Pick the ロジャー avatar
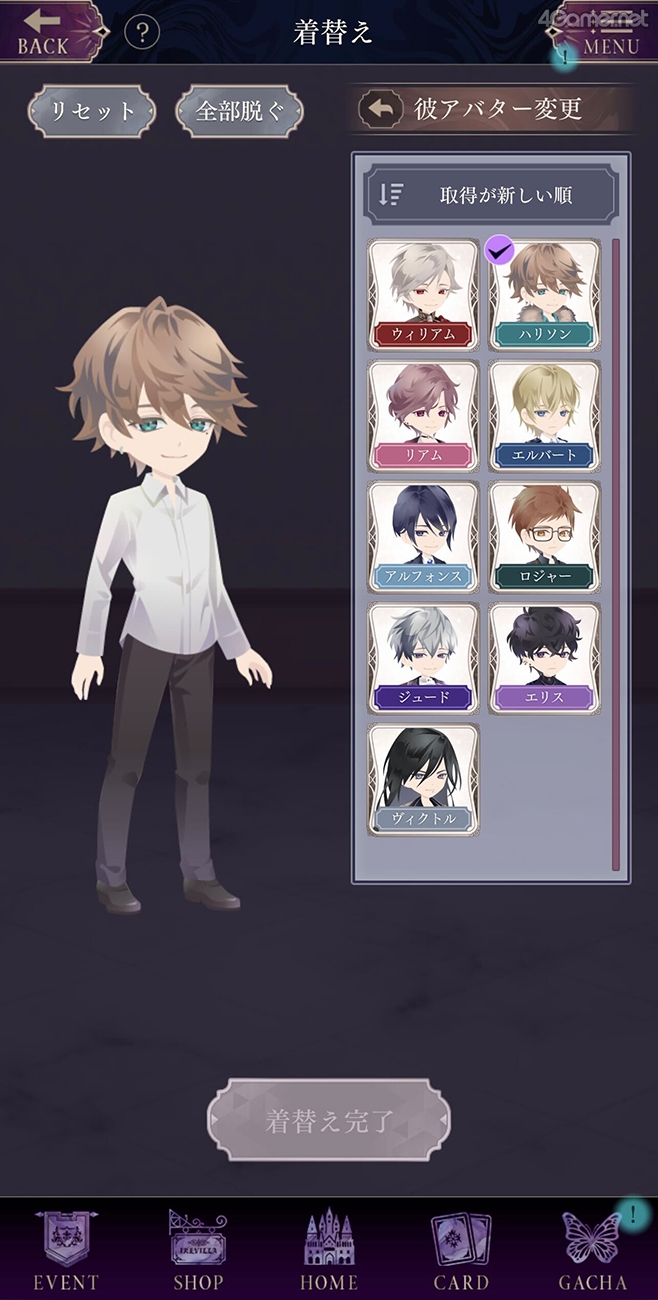Screen dimensions: 658x1300 [x=545, y=536]
